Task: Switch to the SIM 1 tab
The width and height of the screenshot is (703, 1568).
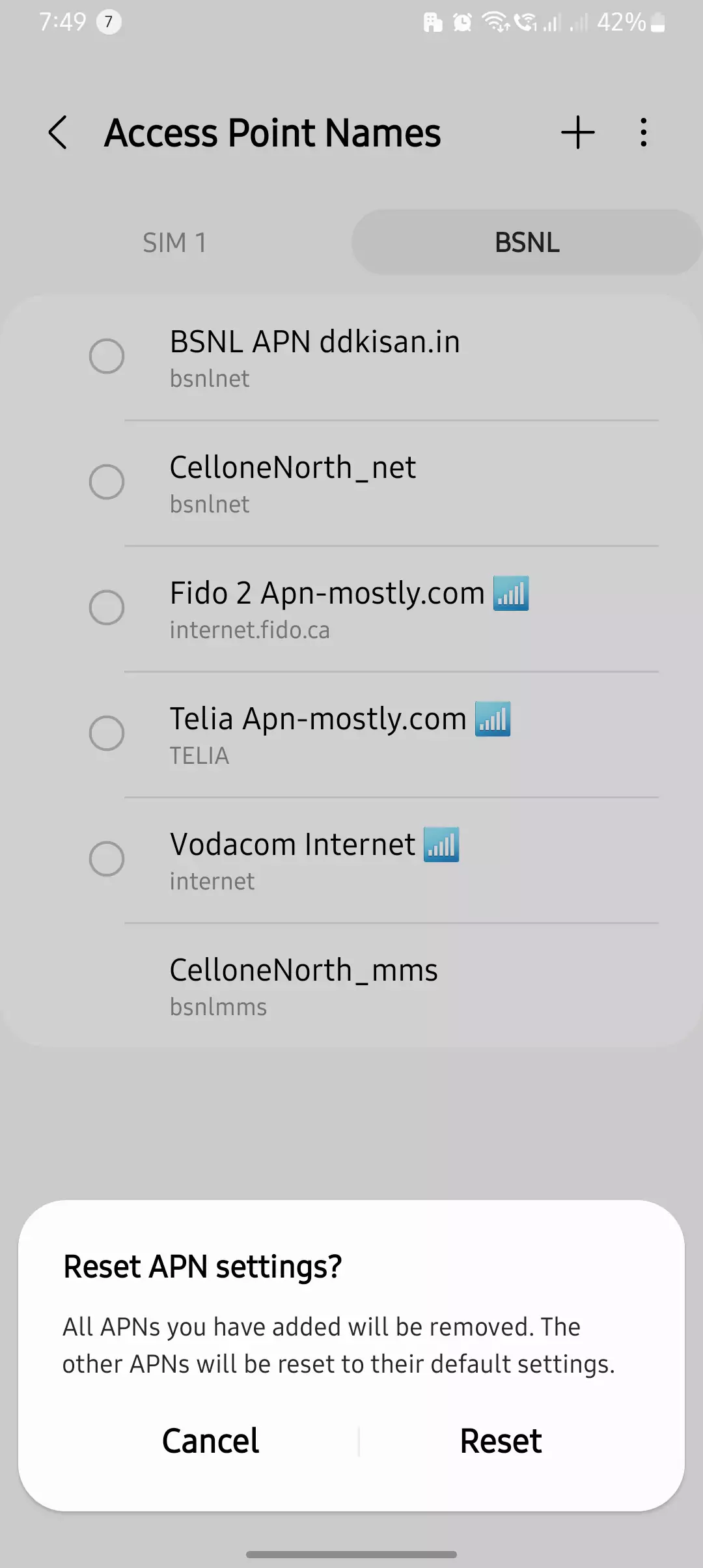Action: [174, 243]
